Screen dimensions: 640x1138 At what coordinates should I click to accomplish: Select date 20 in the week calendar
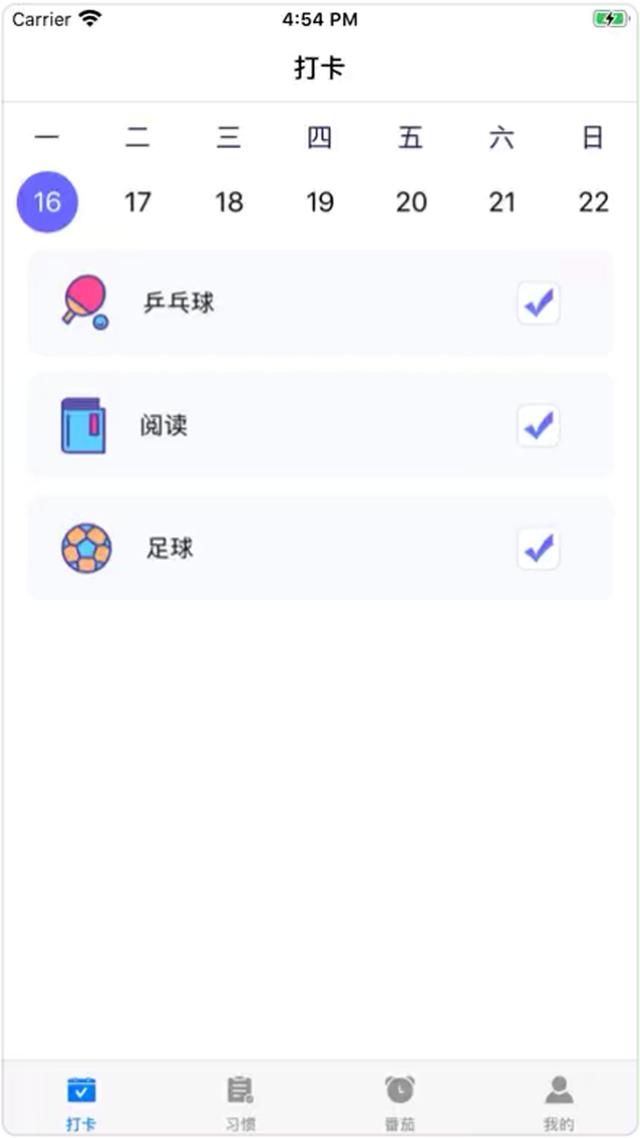[x=411, y=202]
